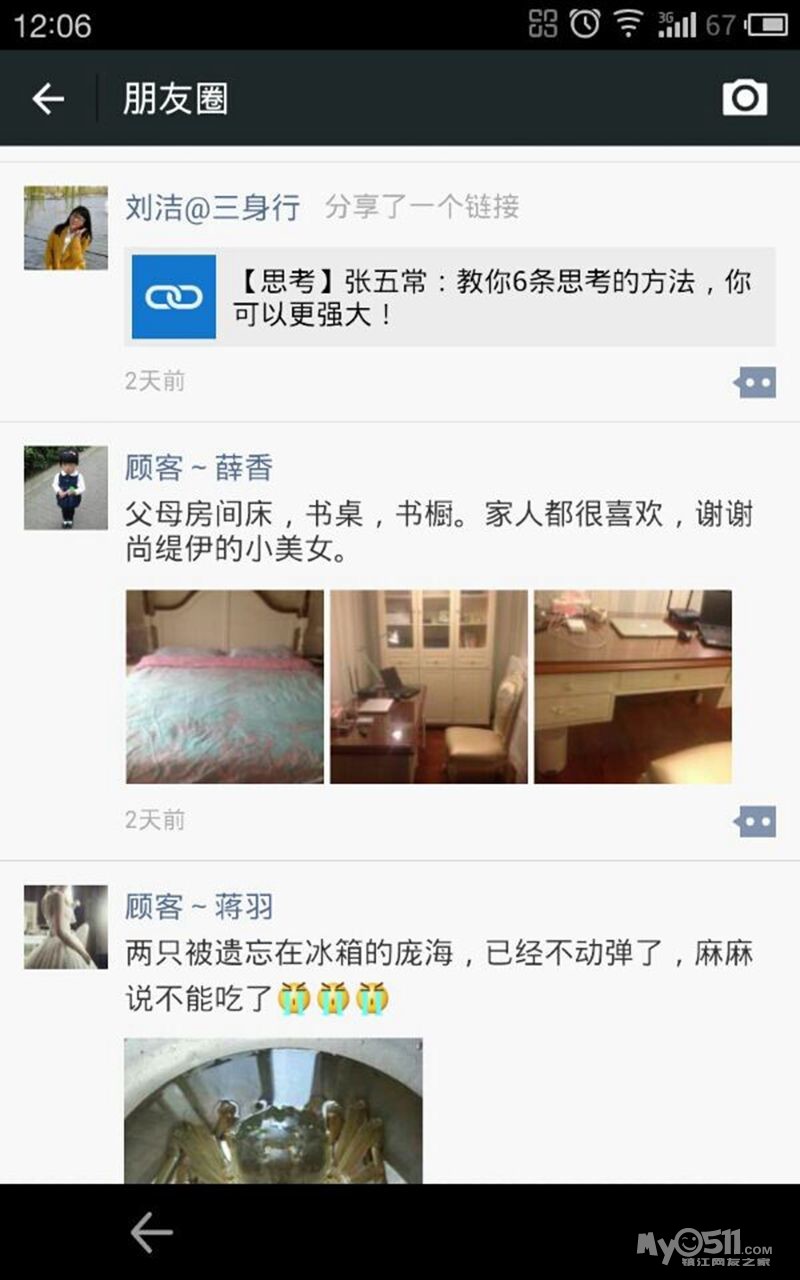The image size is (800, 1280).
Task: Enlarge the crab photo in 蒋羽's post
Action: (x=273, y=1110)
